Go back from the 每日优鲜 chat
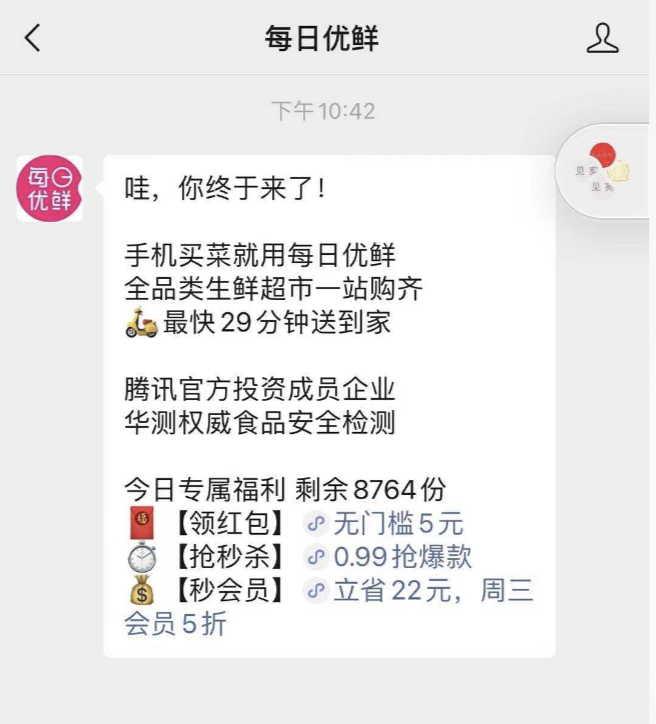The width and height of the screenshot is (656, 724). [33, 38]
